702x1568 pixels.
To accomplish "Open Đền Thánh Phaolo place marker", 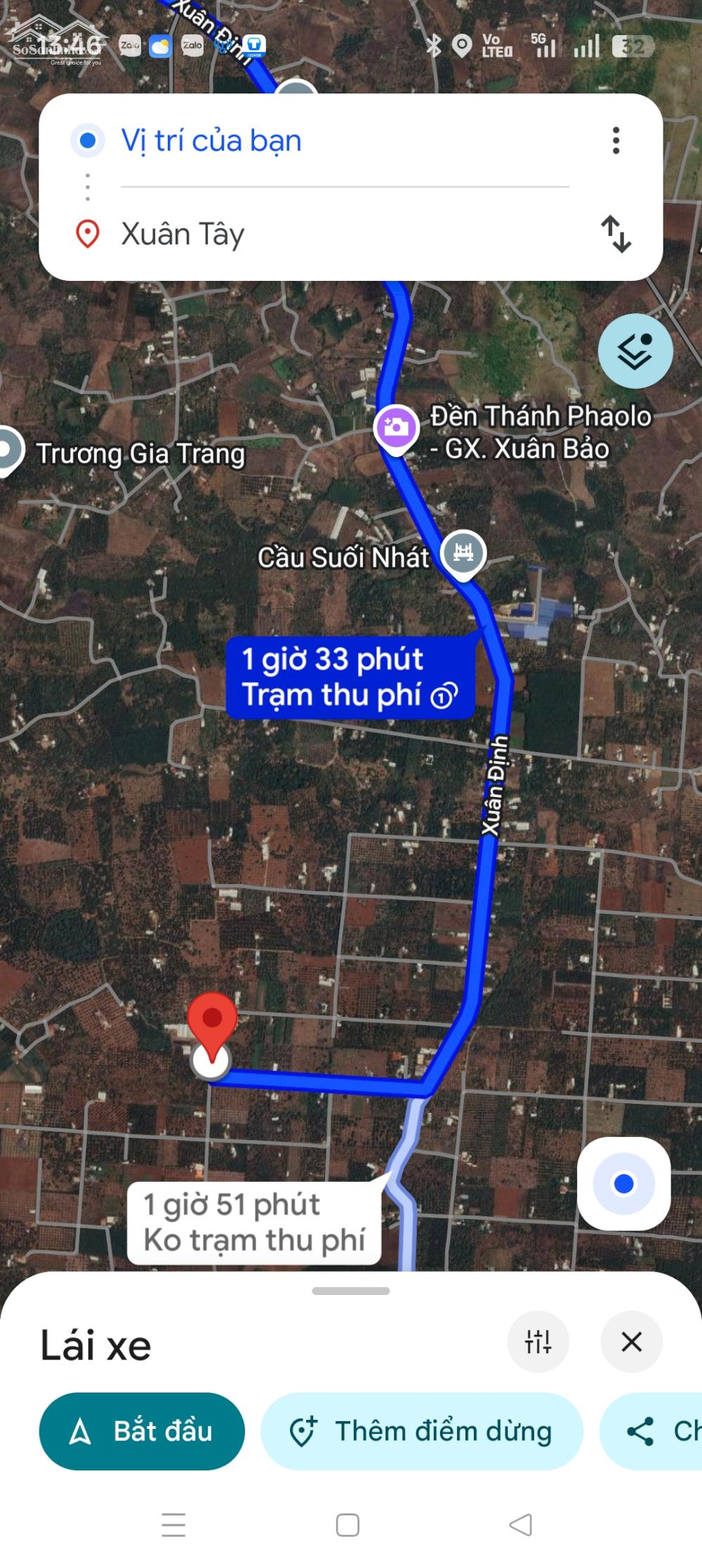I will tap(396, 428).
